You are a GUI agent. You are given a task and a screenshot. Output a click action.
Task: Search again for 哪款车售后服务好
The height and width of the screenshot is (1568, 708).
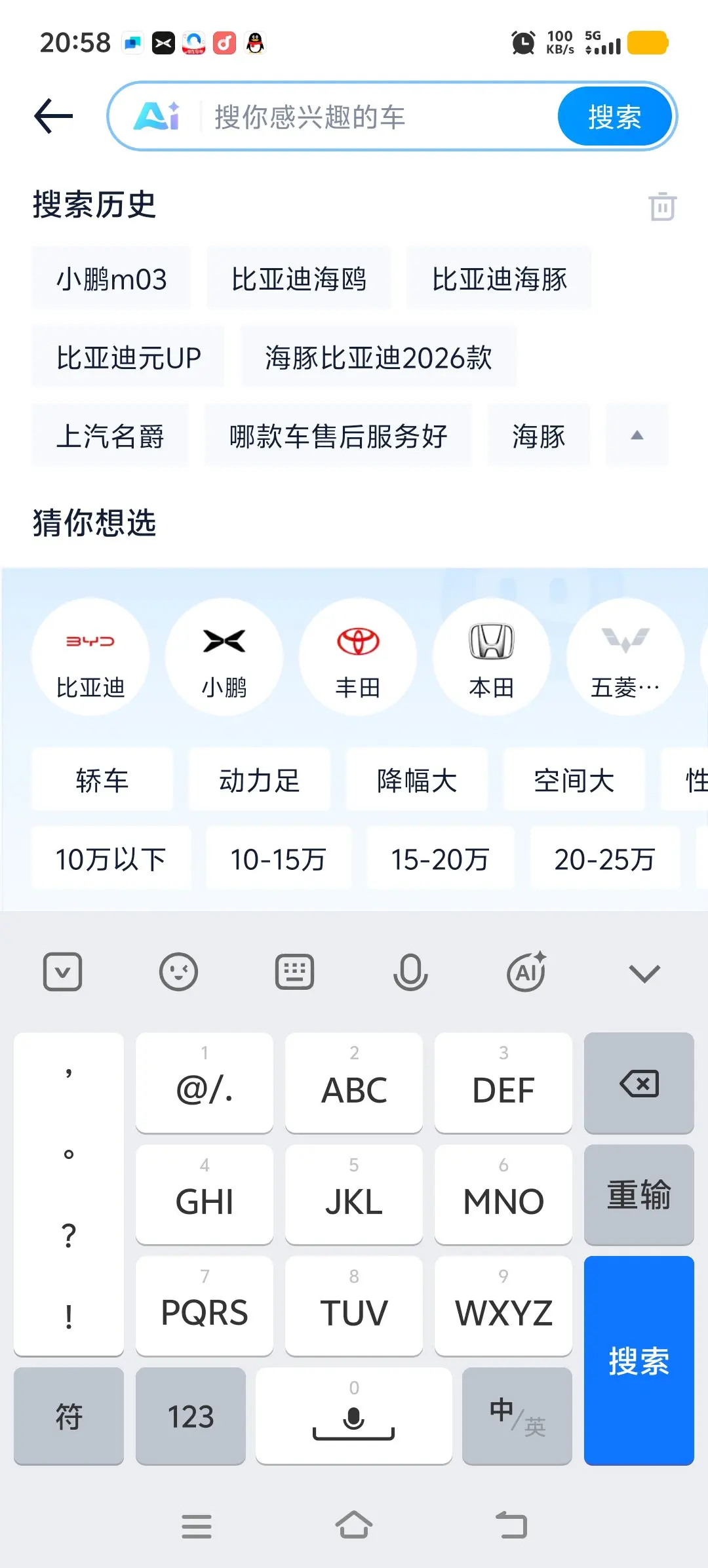338,437
